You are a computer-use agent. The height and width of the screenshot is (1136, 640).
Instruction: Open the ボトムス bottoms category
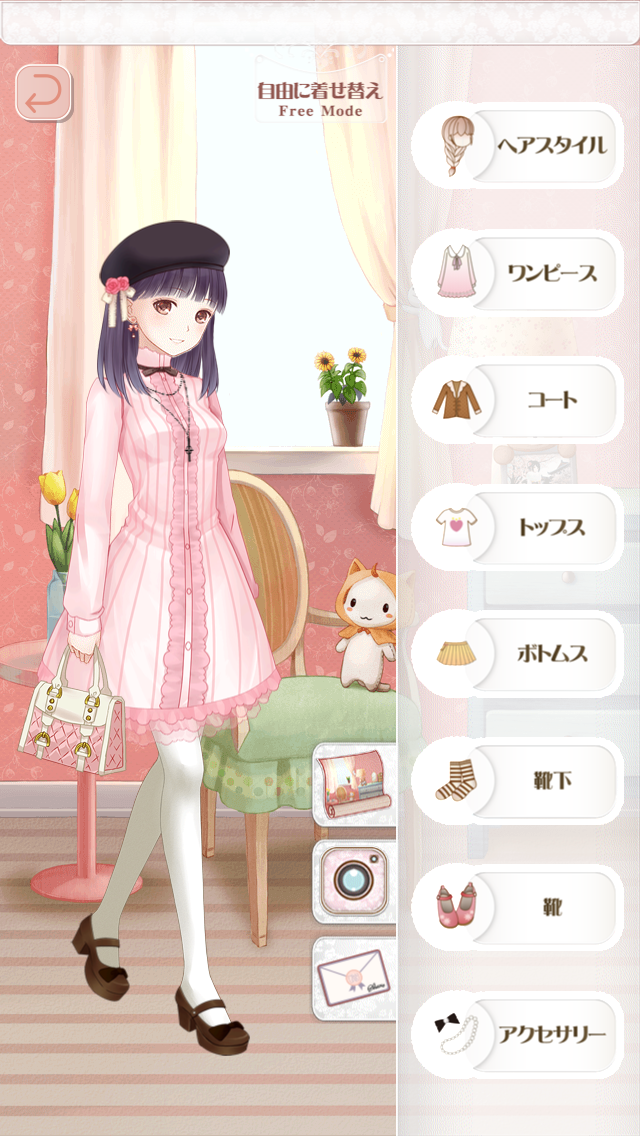518,654
